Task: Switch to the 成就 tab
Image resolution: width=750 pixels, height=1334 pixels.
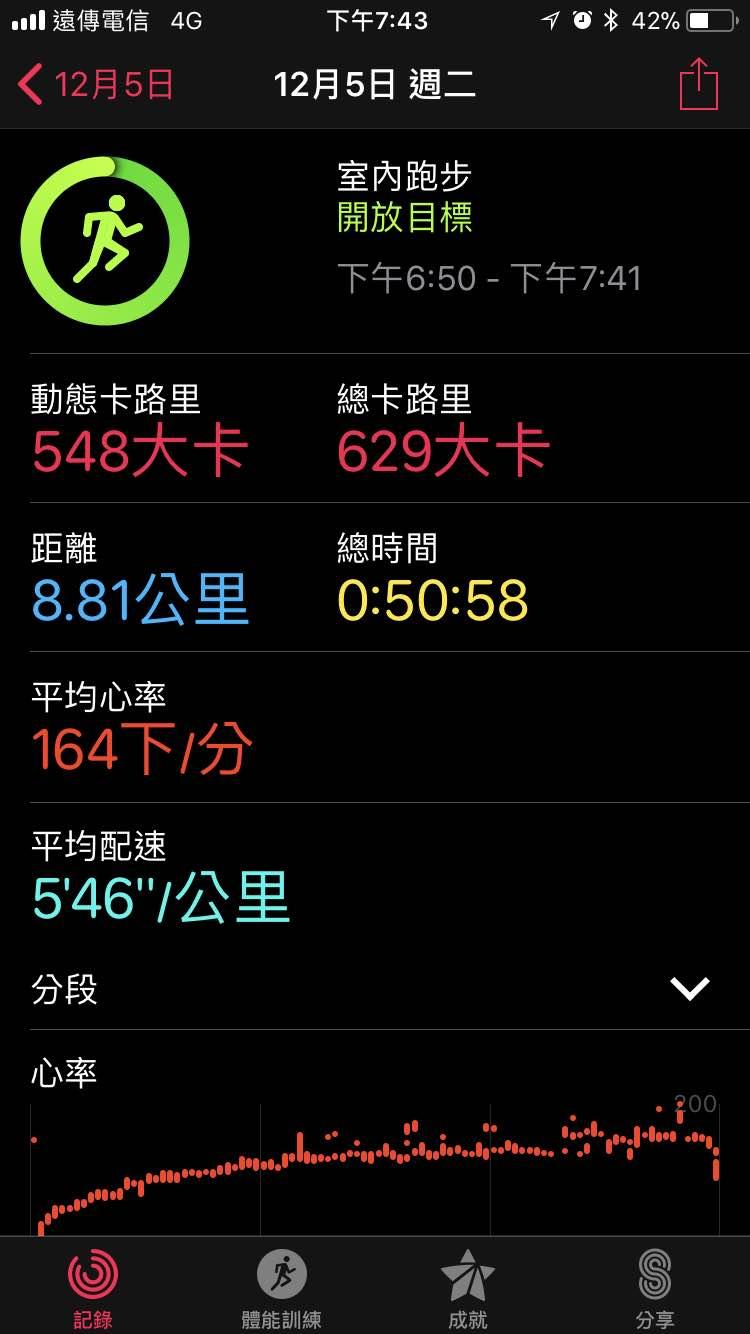Action: pyautogui.click(x=468, y=1288)
